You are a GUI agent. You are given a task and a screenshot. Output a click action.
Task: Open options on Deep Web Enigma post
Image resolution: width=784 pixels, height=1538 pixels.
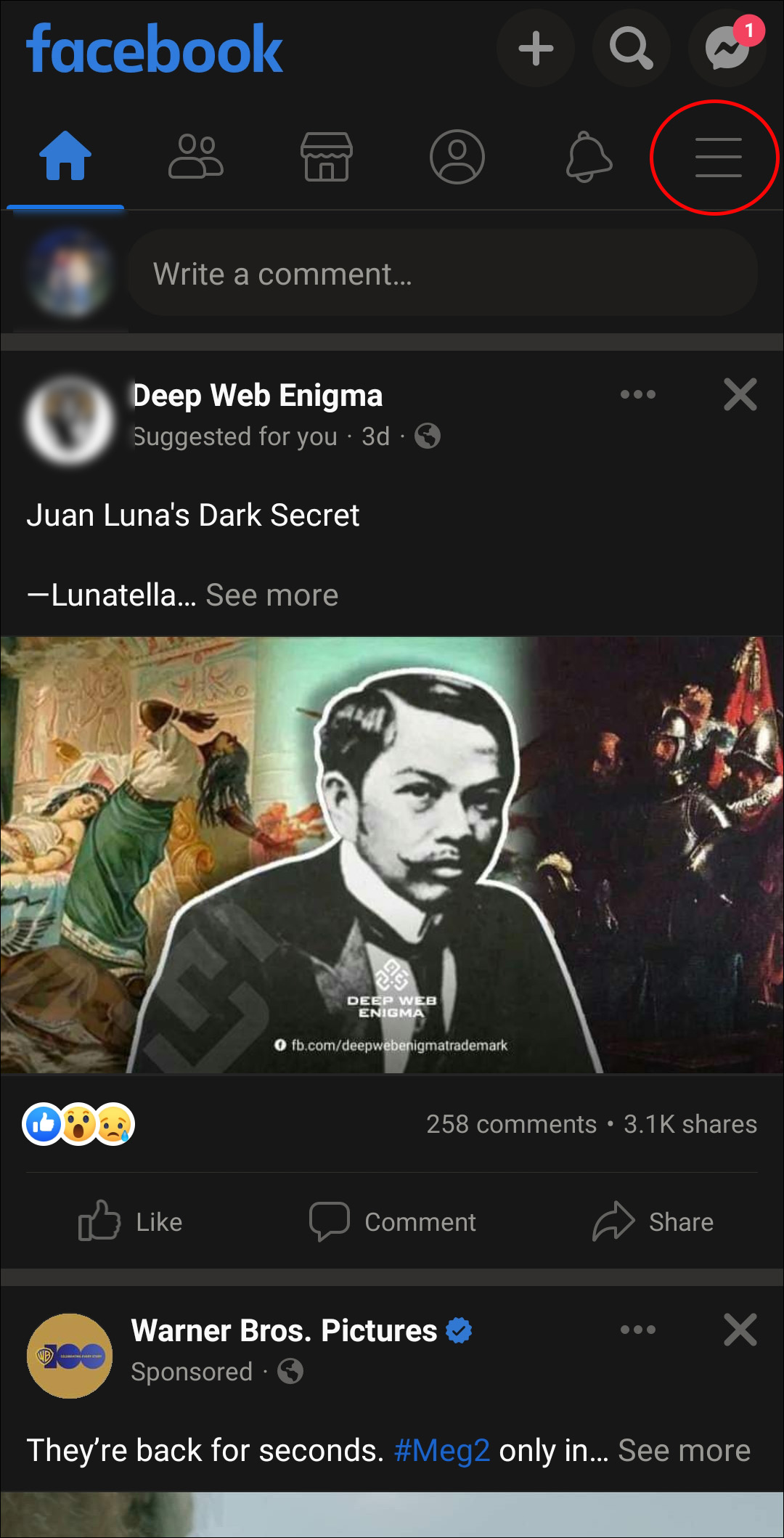[638, 394]
